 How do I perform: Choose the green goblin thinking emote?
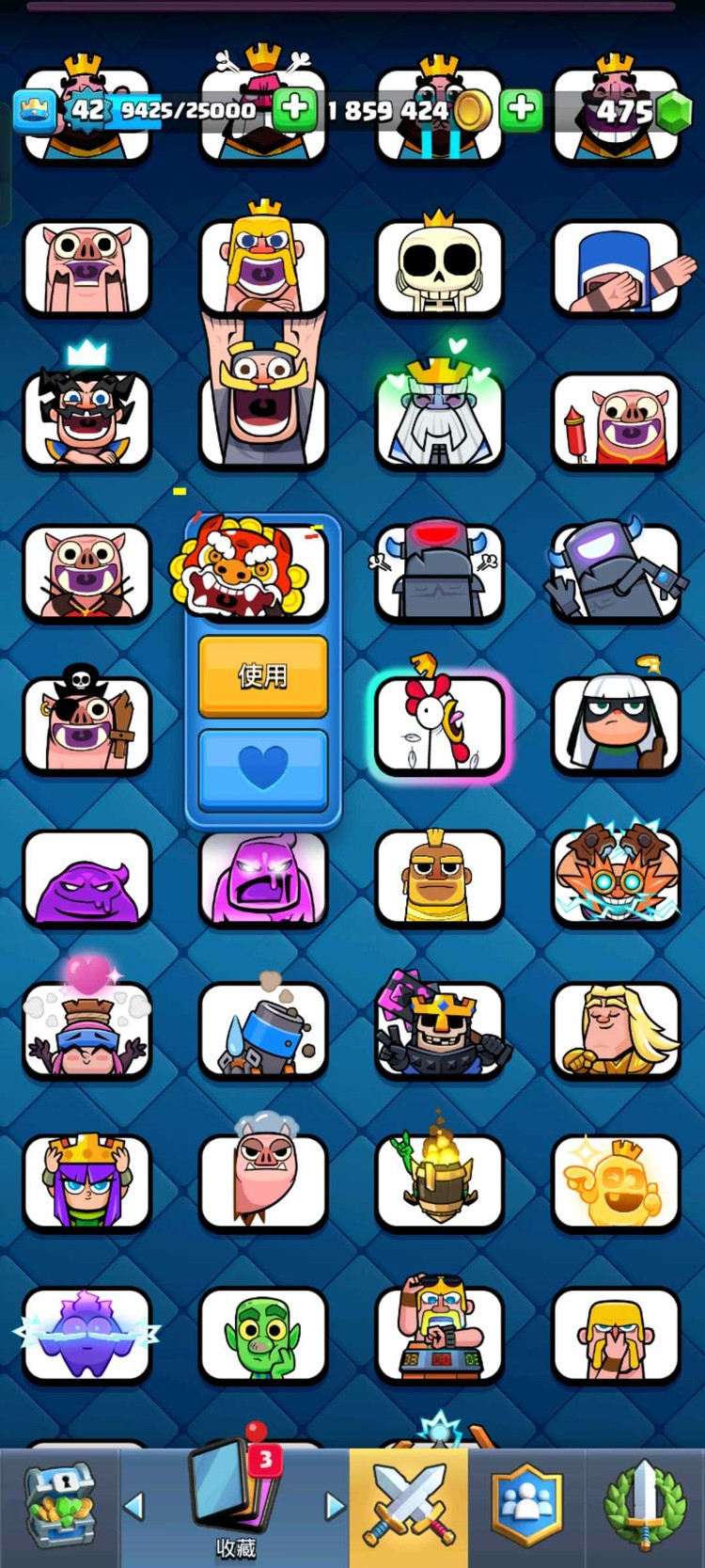[263, 1336]
